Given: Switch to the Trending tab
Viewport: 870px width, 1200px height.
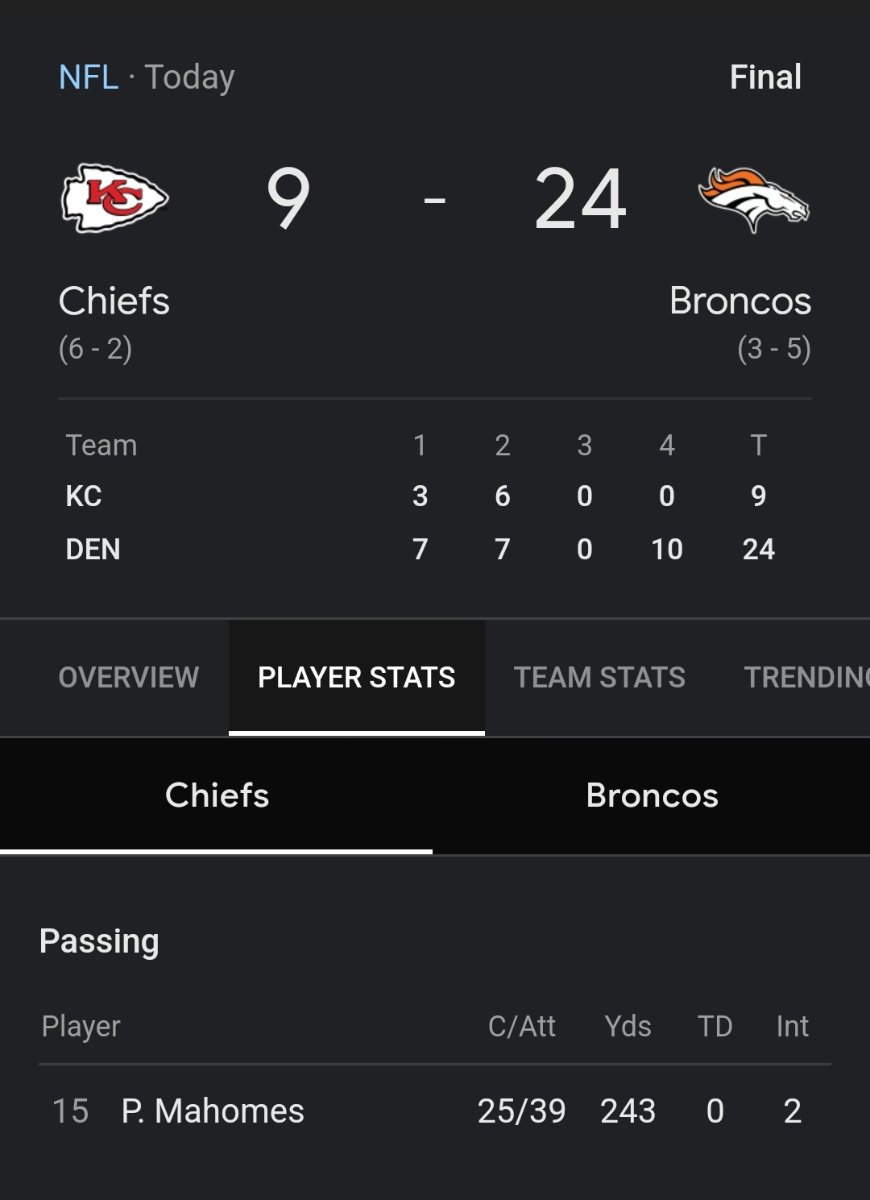Looking at the screenshot, I should tap(805, 677).
